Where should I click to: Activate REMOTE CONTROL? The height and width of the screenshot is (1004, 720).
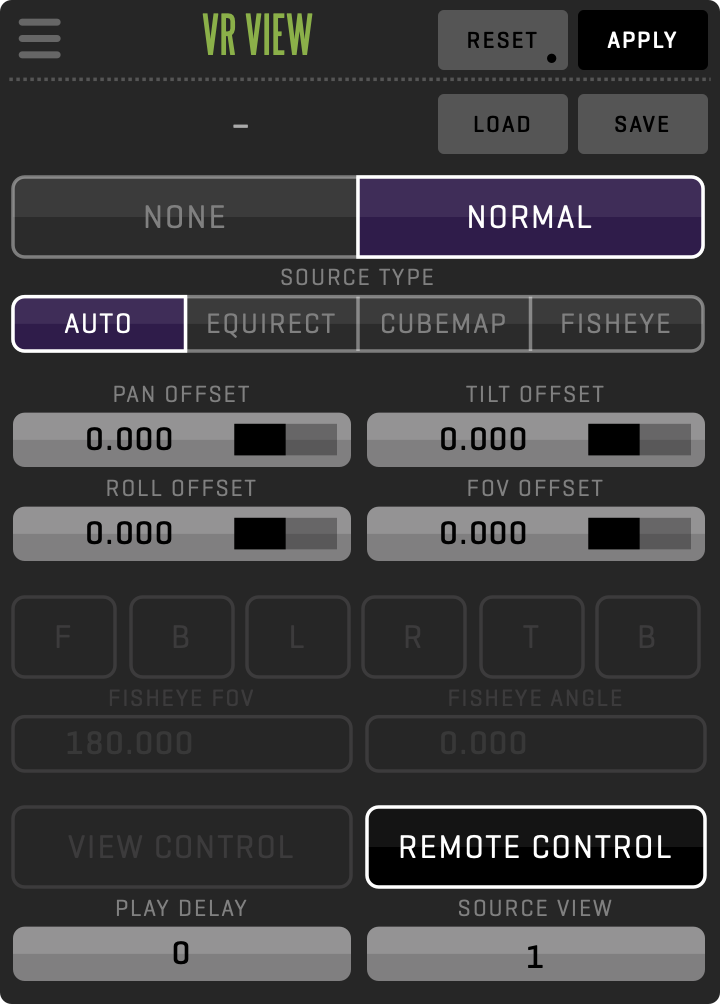coord(535,847)
